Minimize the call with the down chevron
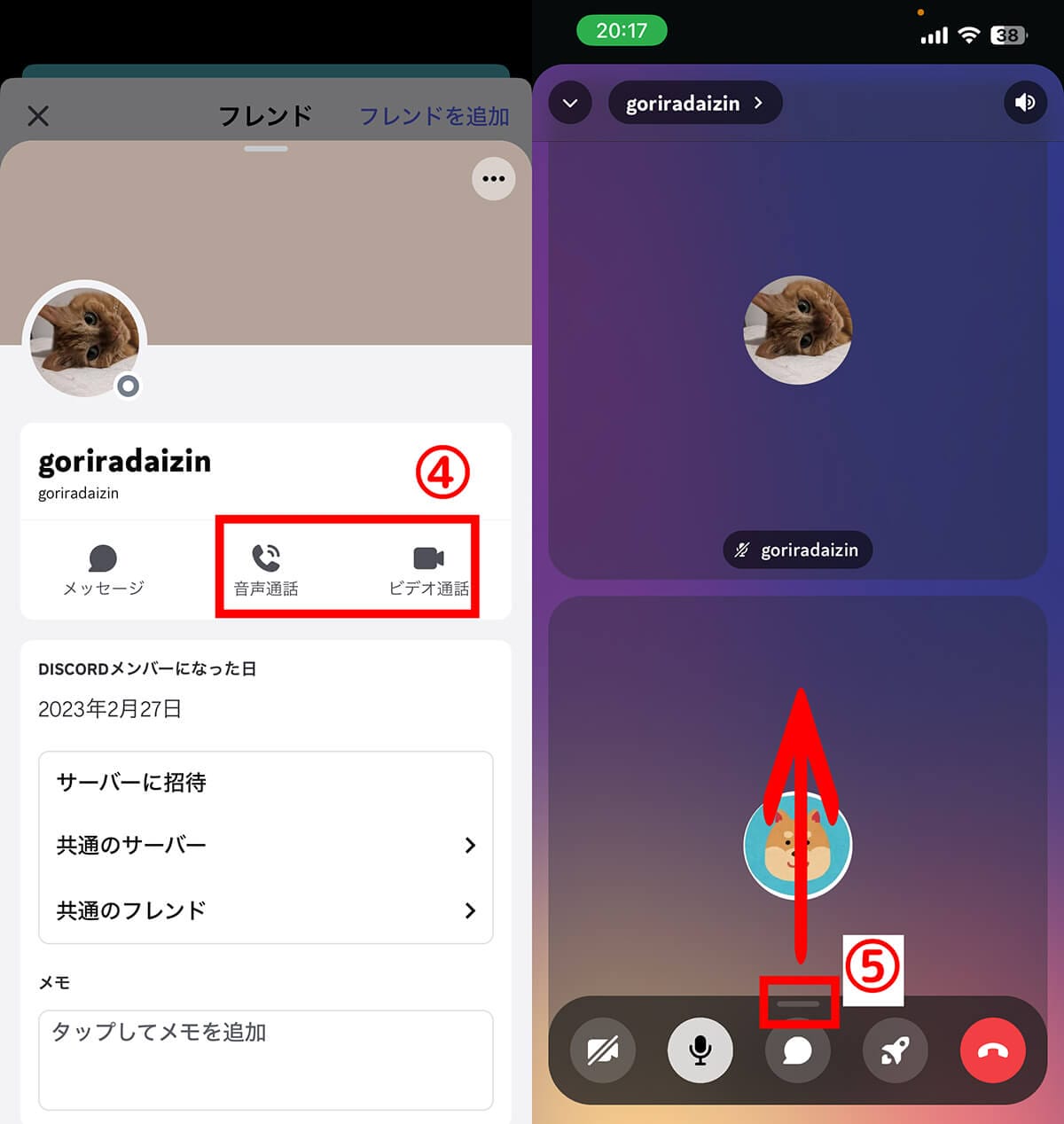 (x=570, y=103)
